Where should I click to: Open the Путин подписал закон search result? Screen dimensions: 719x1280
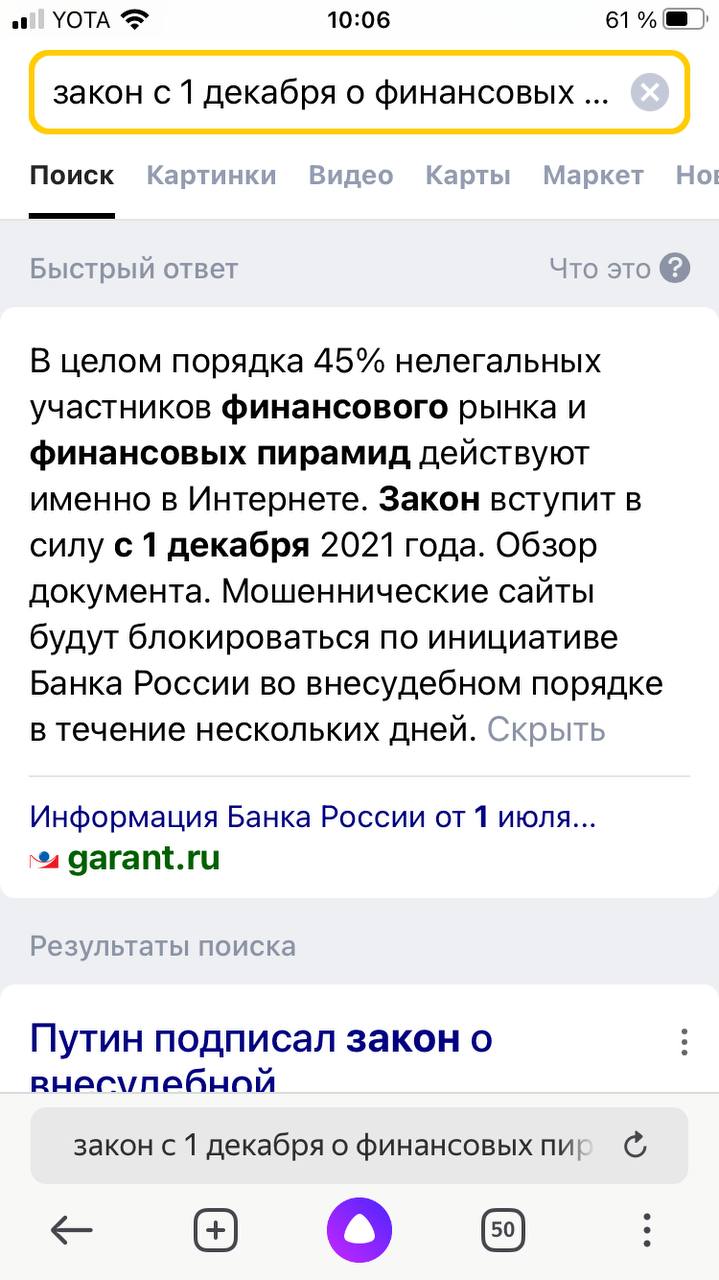click(261, 1041)
